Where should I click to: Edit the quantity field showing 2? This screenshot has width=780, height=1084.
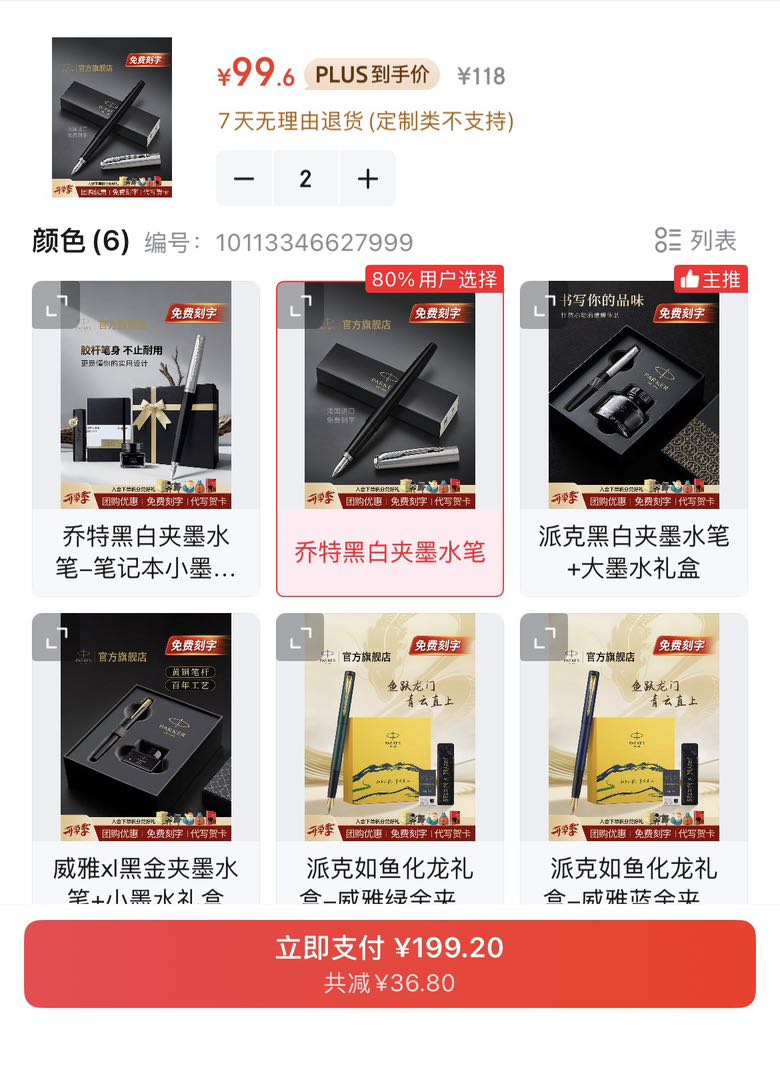pyautogui.click(x=306, y=178)
